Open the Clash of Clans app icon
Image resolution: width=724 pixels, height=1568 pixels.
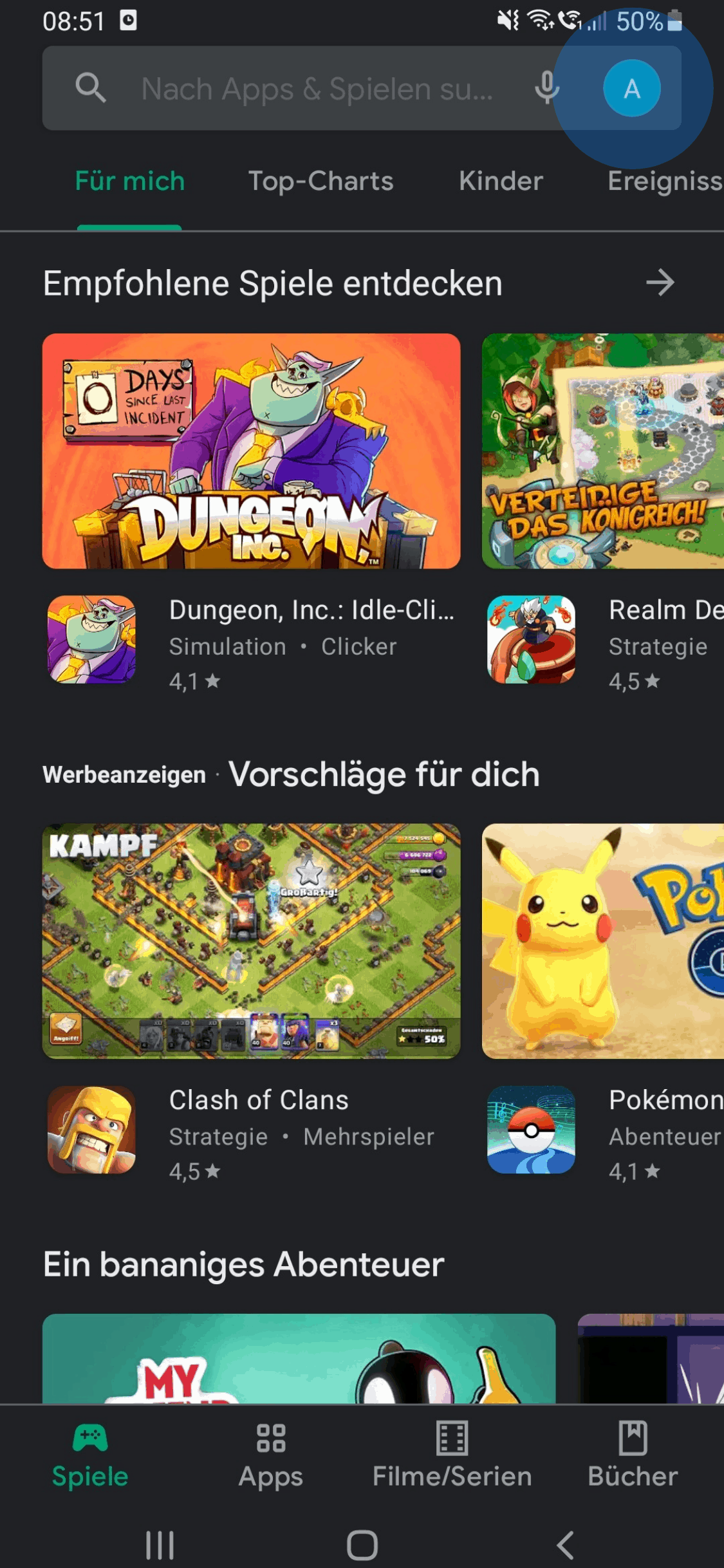coord(91,1131)
